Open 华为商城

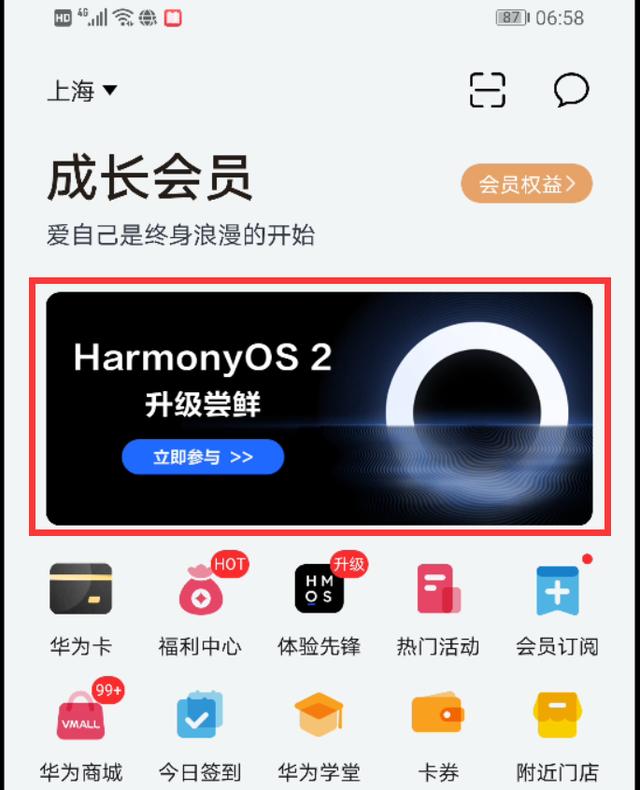pos(81,730)
